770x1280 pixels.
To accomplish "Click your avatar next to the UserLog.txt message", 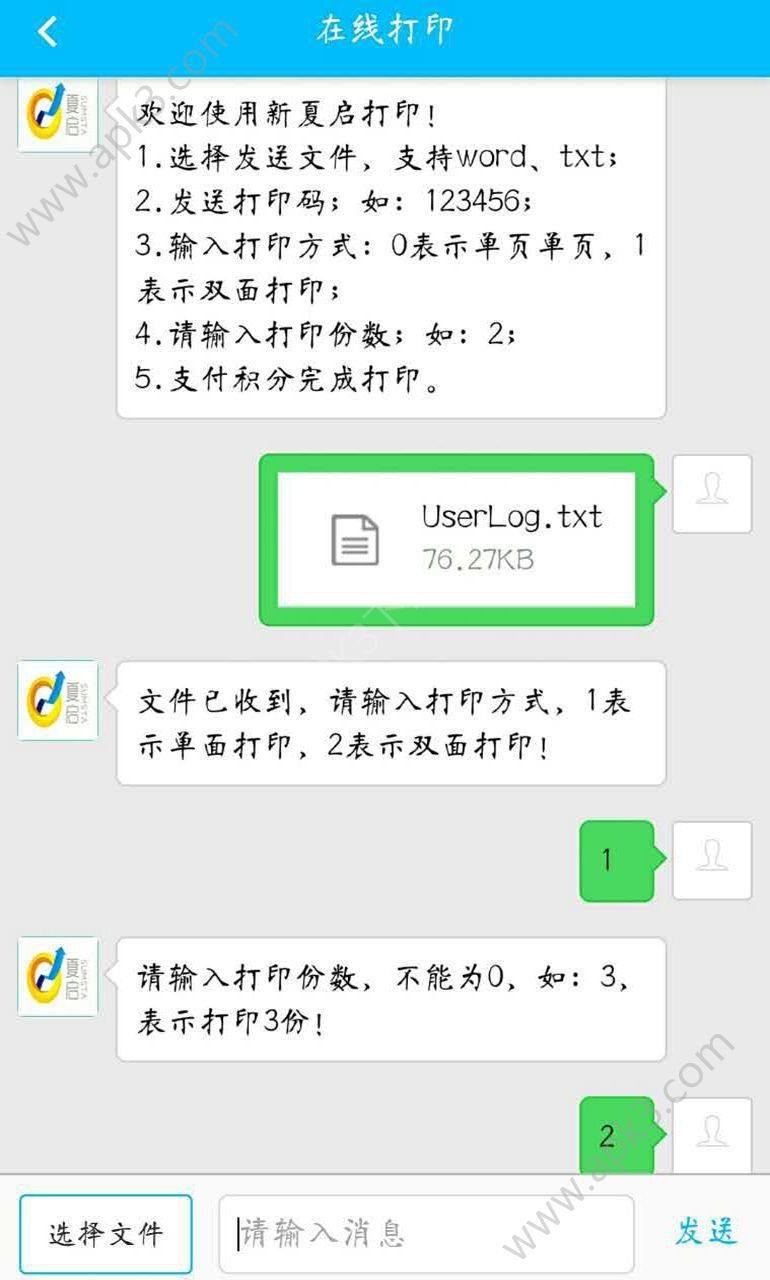I will click(712, 492).
